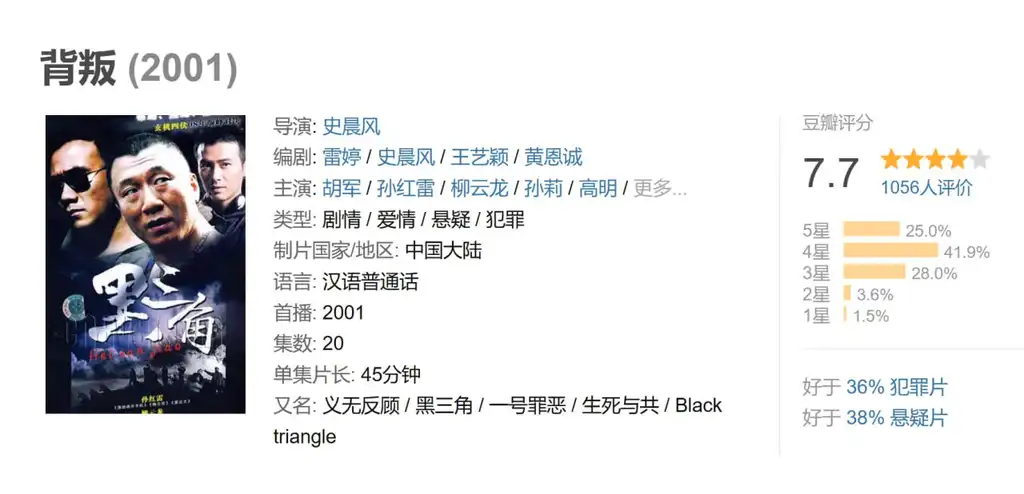The width and height of the screenshot is (1024, 494).
Task: Open the 38% 悬疑片 comparison link
Action: tap(896, 418)
